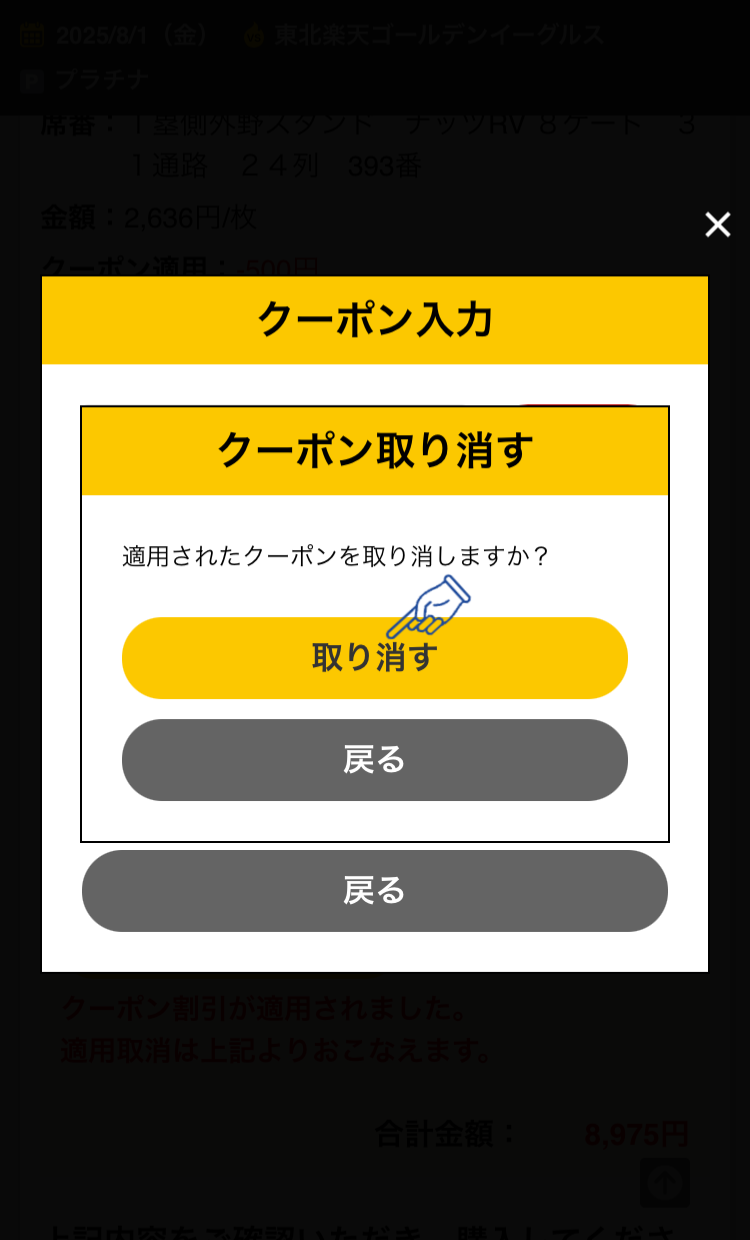750x1240 pixels.
Task: Confirm coupon cancellation with 取り消す
Action: [x=375, y=658]
